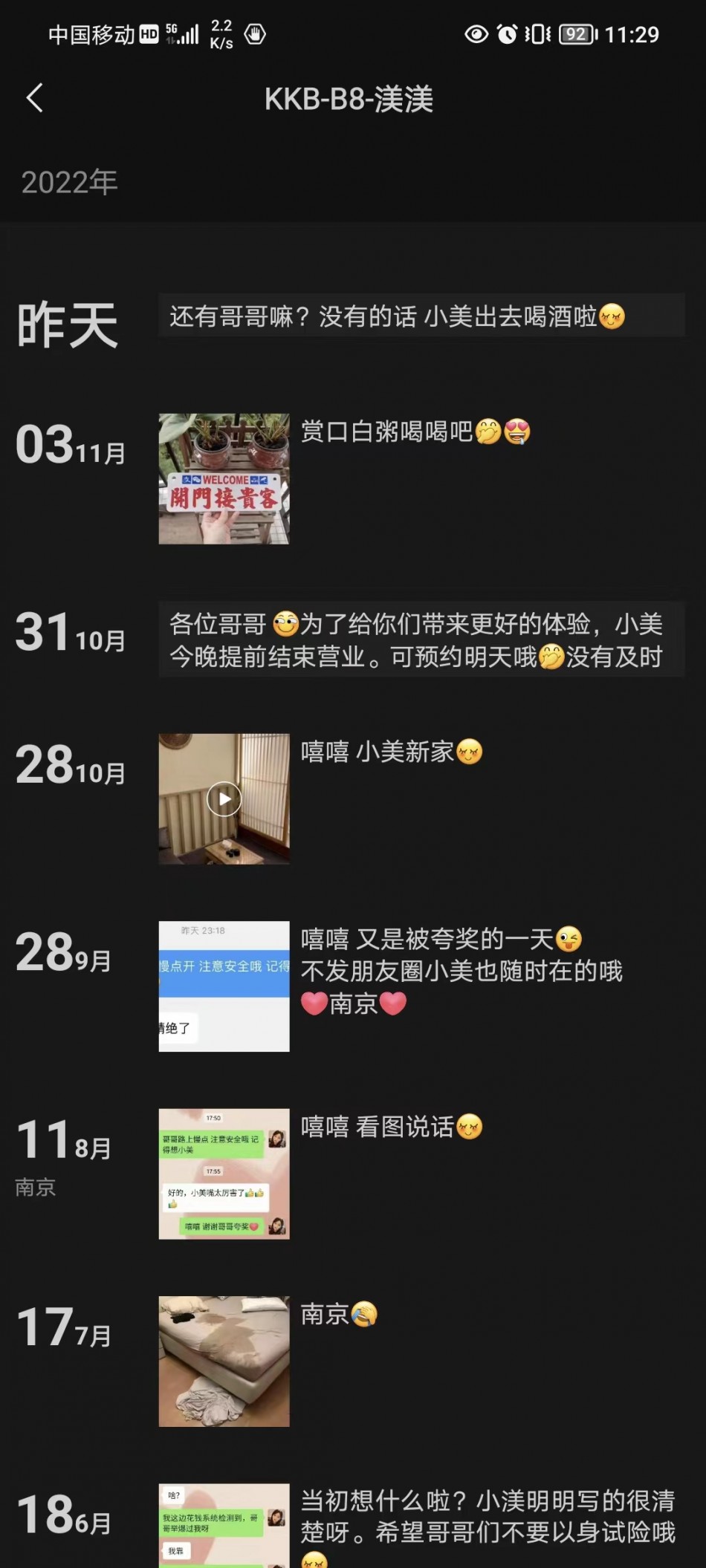Play the October 28 new home video

click(x=224, y=799)
